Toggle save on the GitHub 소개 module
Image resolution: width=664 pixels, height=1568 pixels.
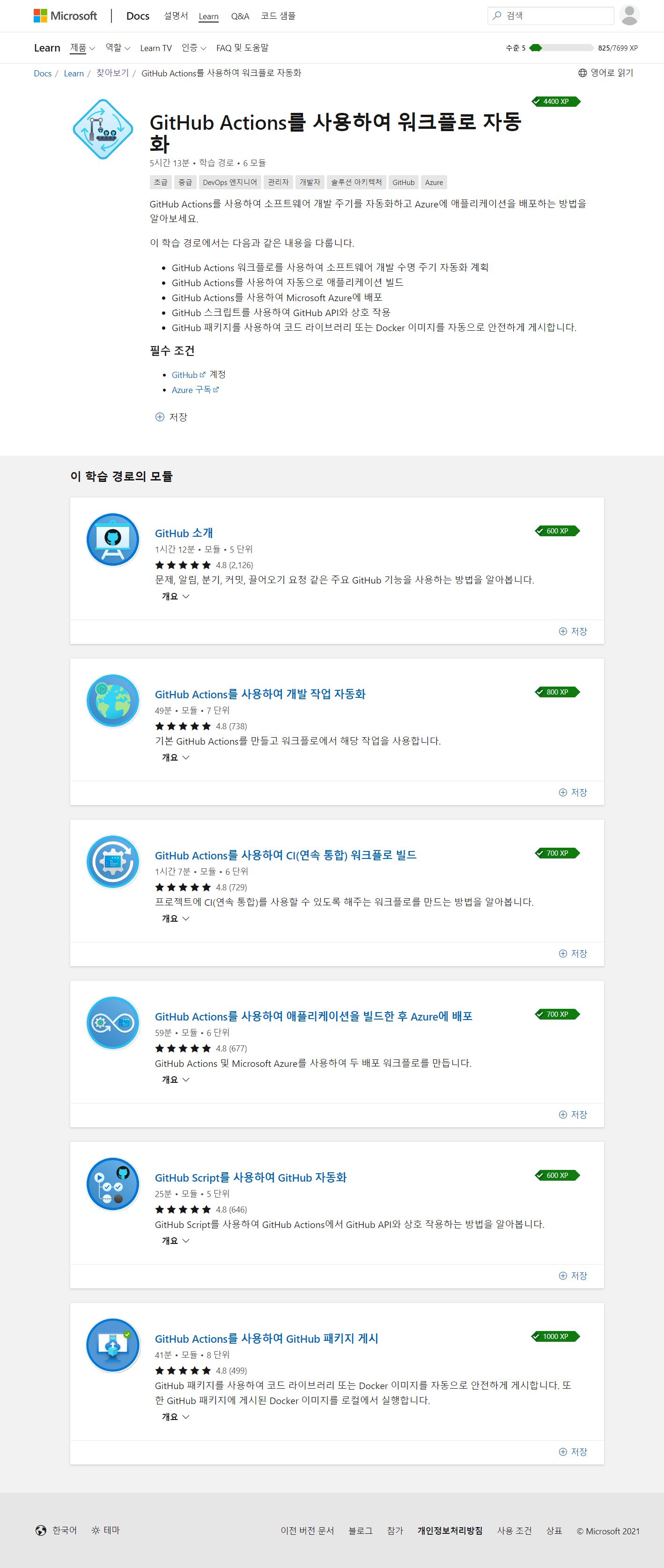pos(572,631)
